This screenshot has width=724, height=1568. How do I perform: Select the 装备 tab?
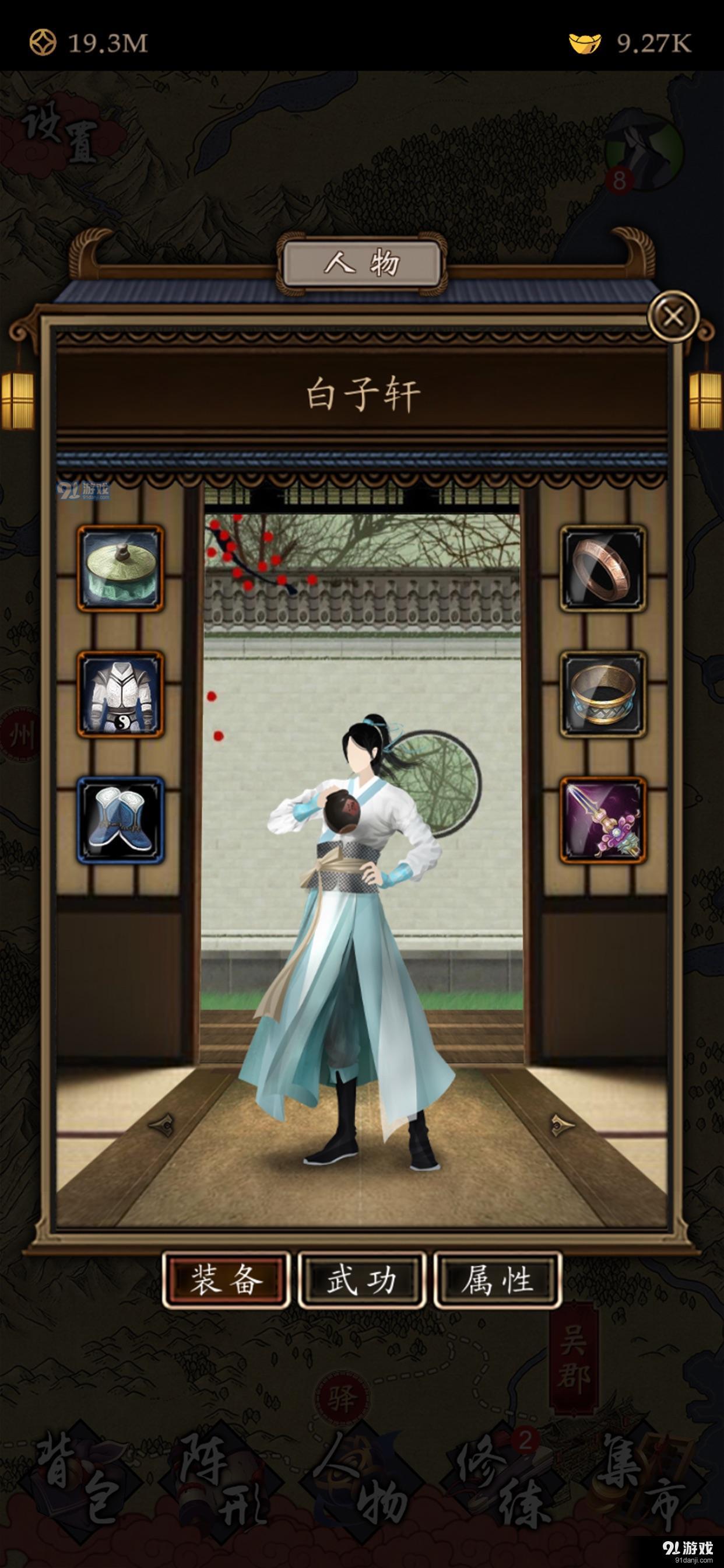pyautogui.click(x=226, y=1279)
